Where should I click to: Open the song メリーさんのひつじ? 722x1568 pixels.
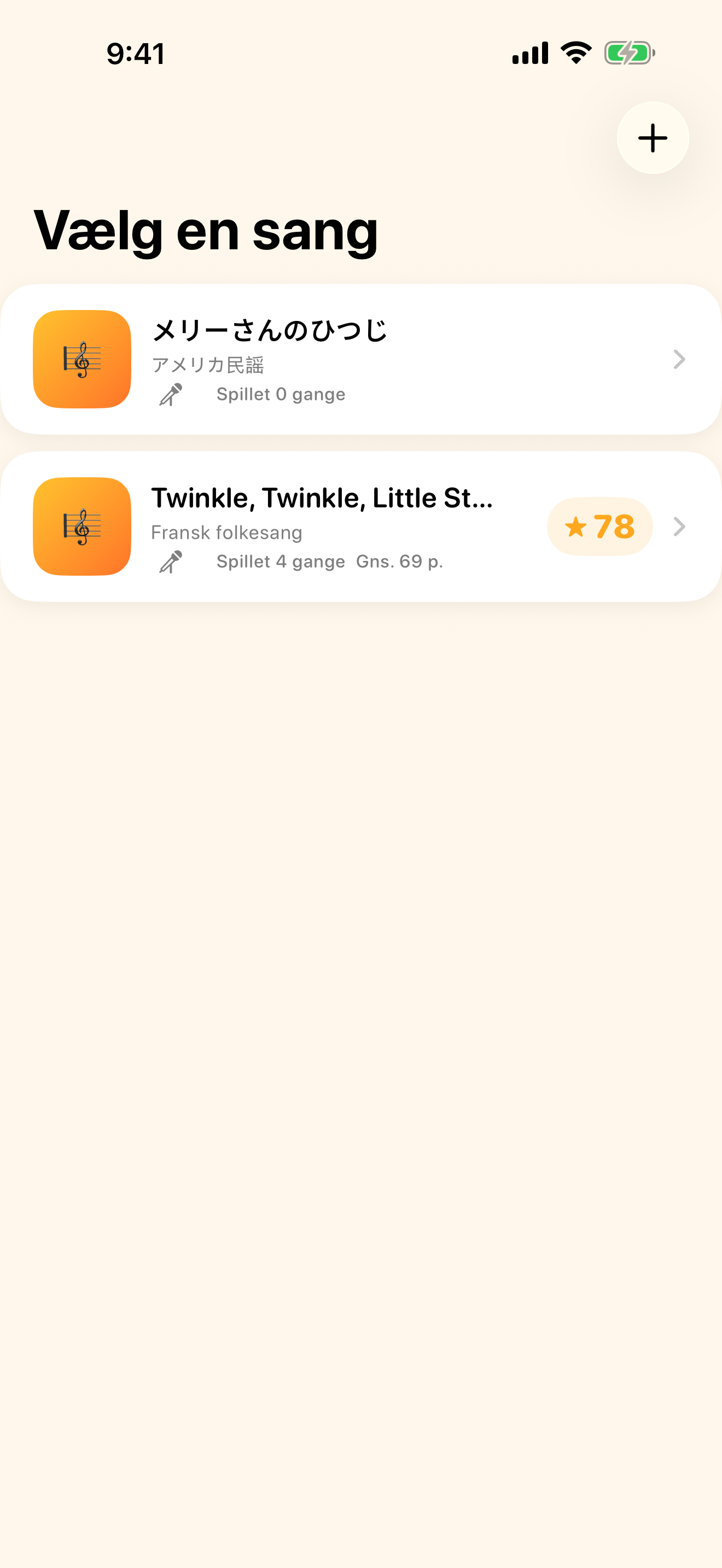(x=361, y=359)
